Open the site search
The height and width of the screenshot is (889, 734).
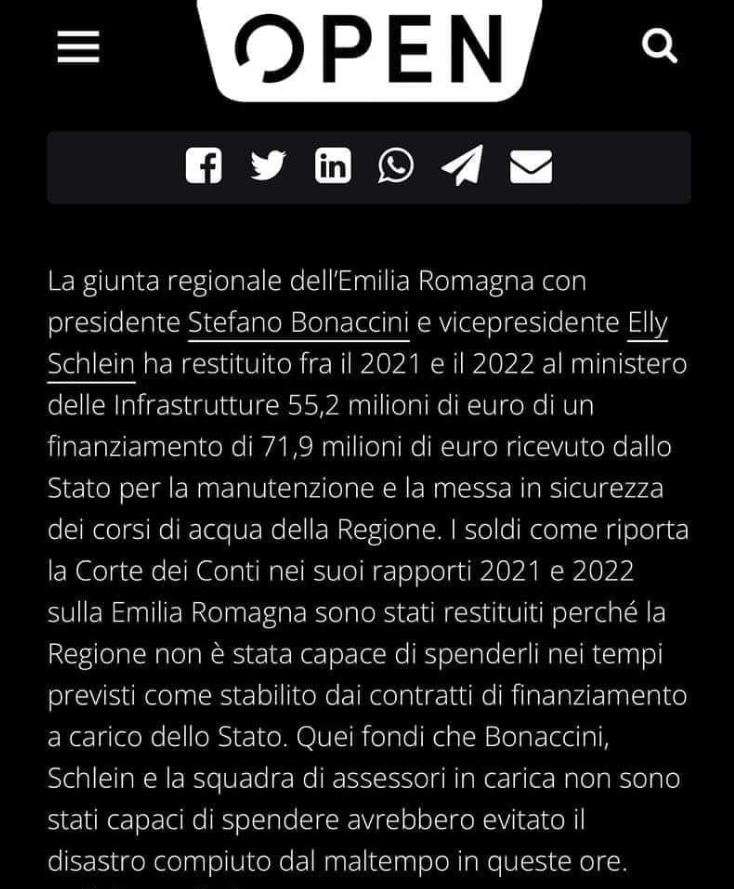659,45
